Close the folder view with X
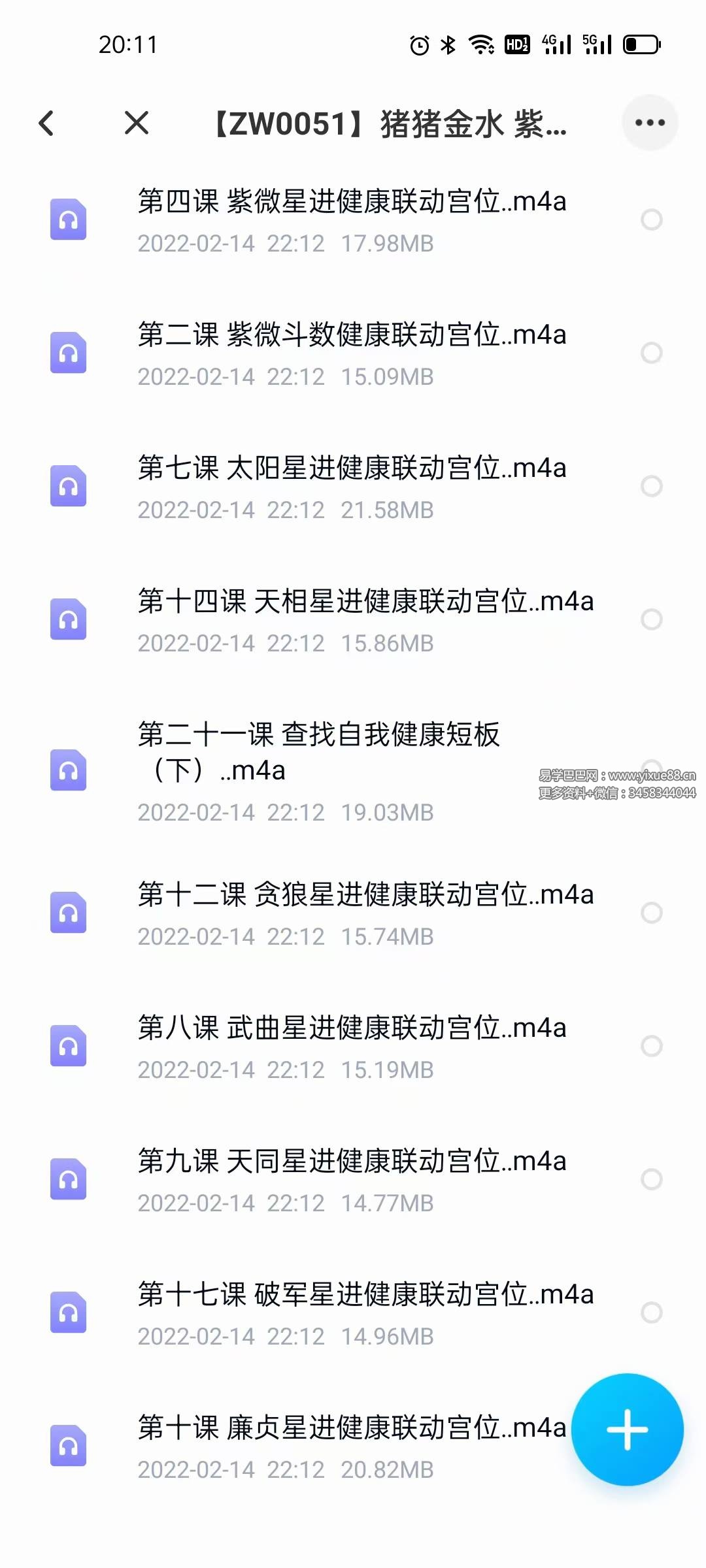 (x=137, y=123)
